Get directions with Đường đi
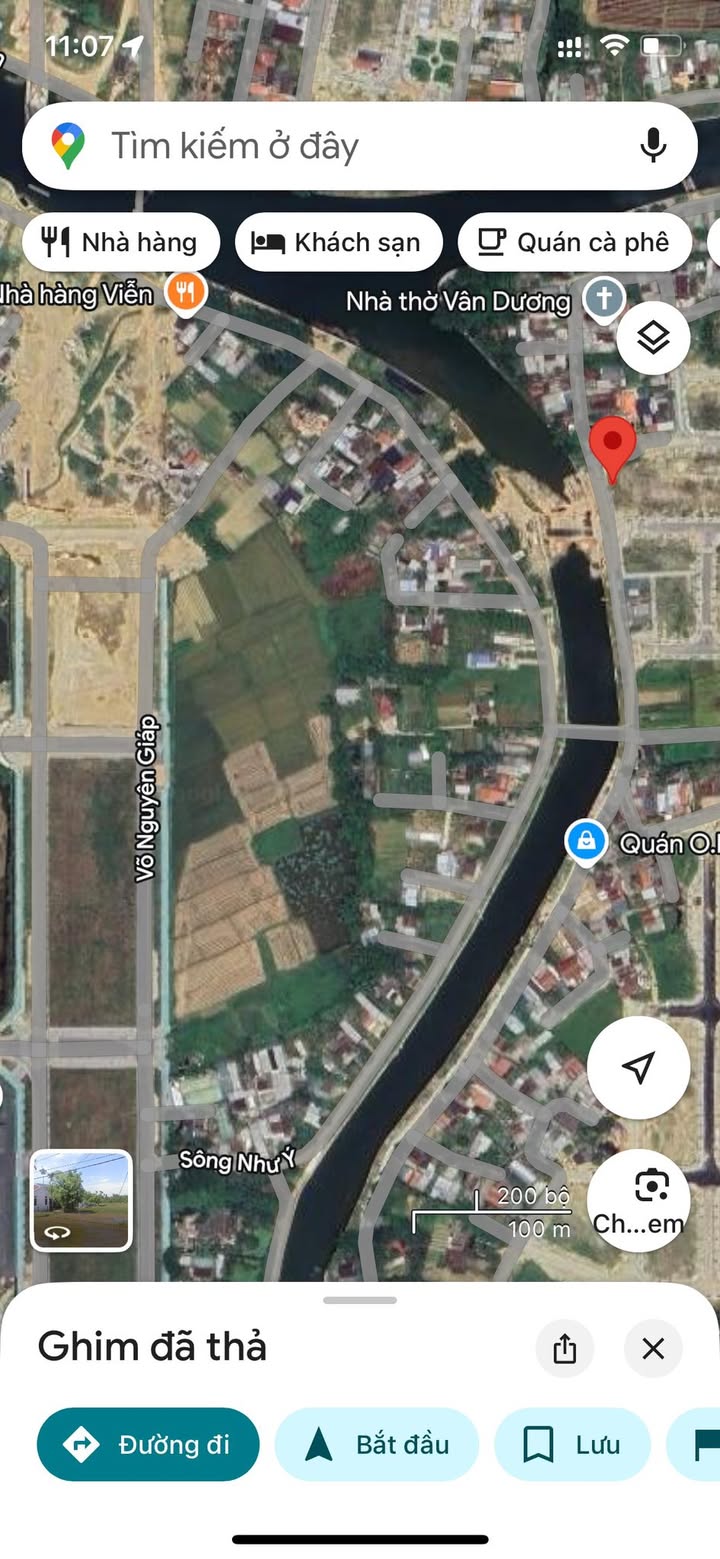 click(x=148, y=1445)
